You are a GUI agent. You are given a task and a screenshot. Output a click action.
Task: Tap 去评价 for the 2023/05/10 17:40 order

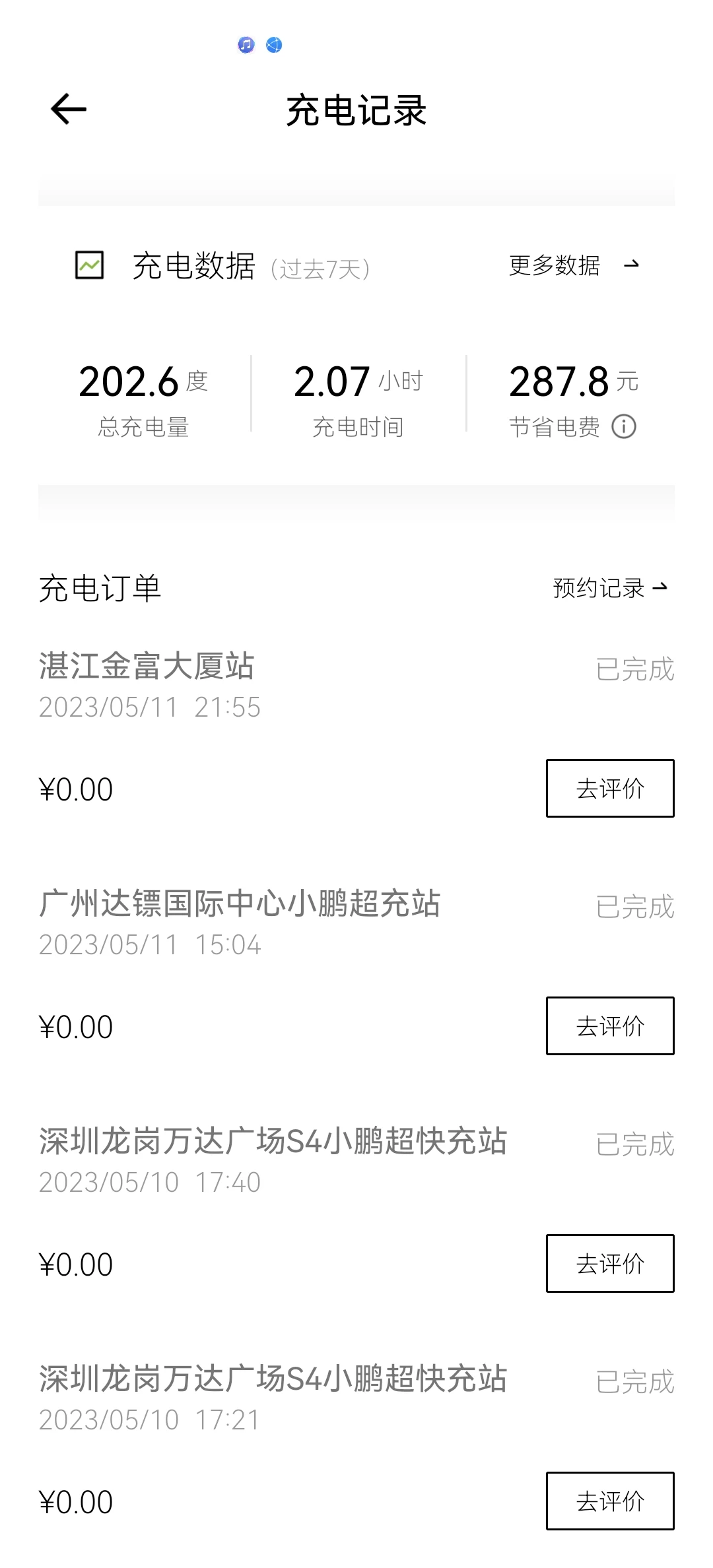[610, 1263]
